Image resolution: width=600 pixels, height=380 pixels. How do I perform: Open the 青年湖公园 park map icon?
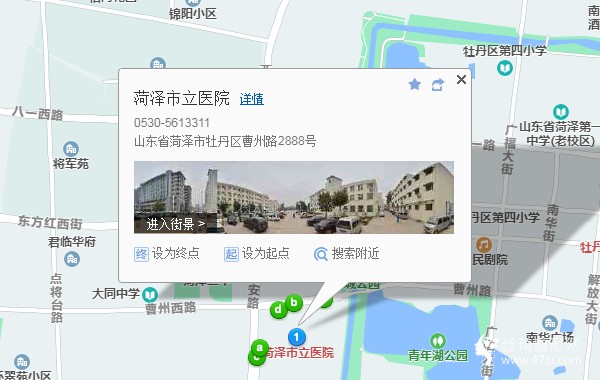(438, 341)
